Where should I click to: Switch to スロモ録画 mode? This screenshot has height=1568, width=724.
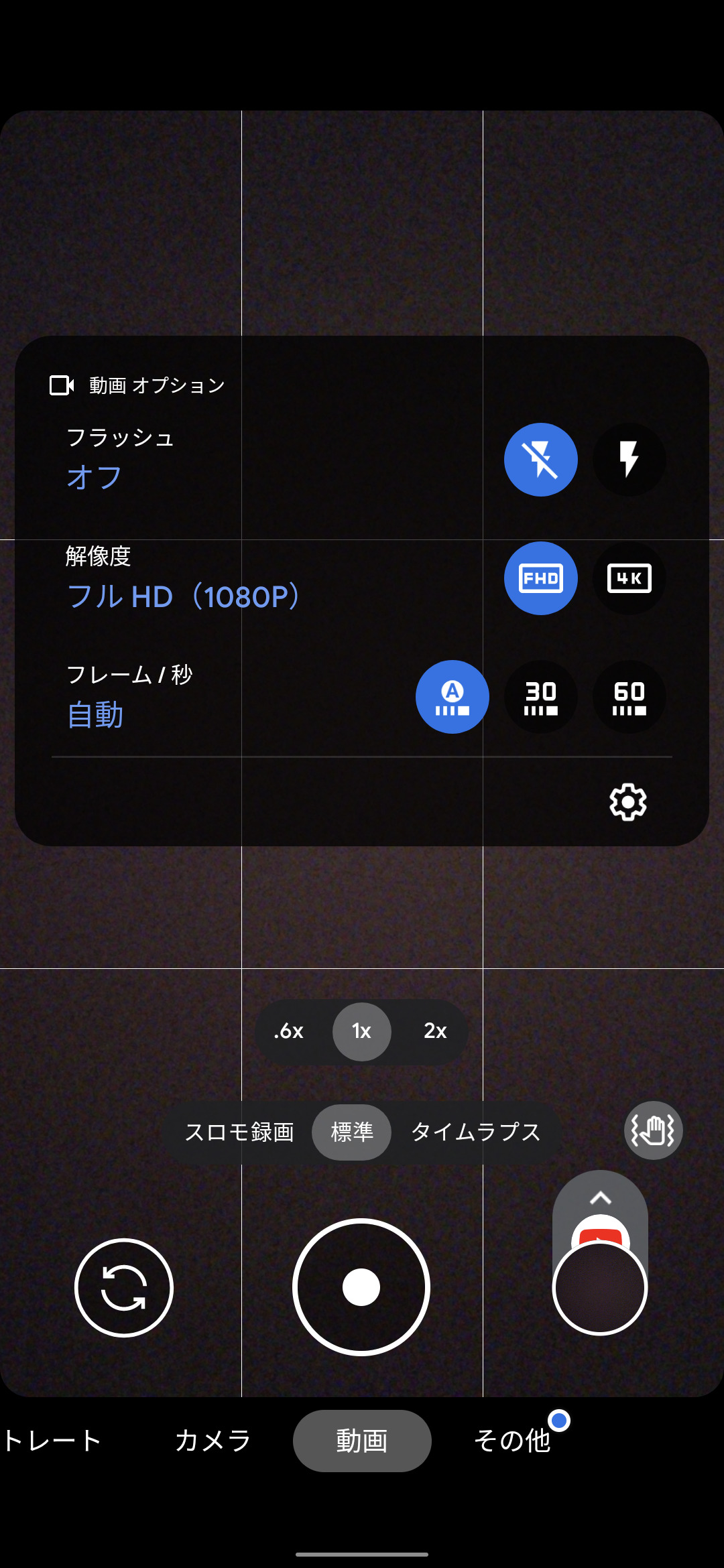pyautogui.click(x=239, y=1132)
